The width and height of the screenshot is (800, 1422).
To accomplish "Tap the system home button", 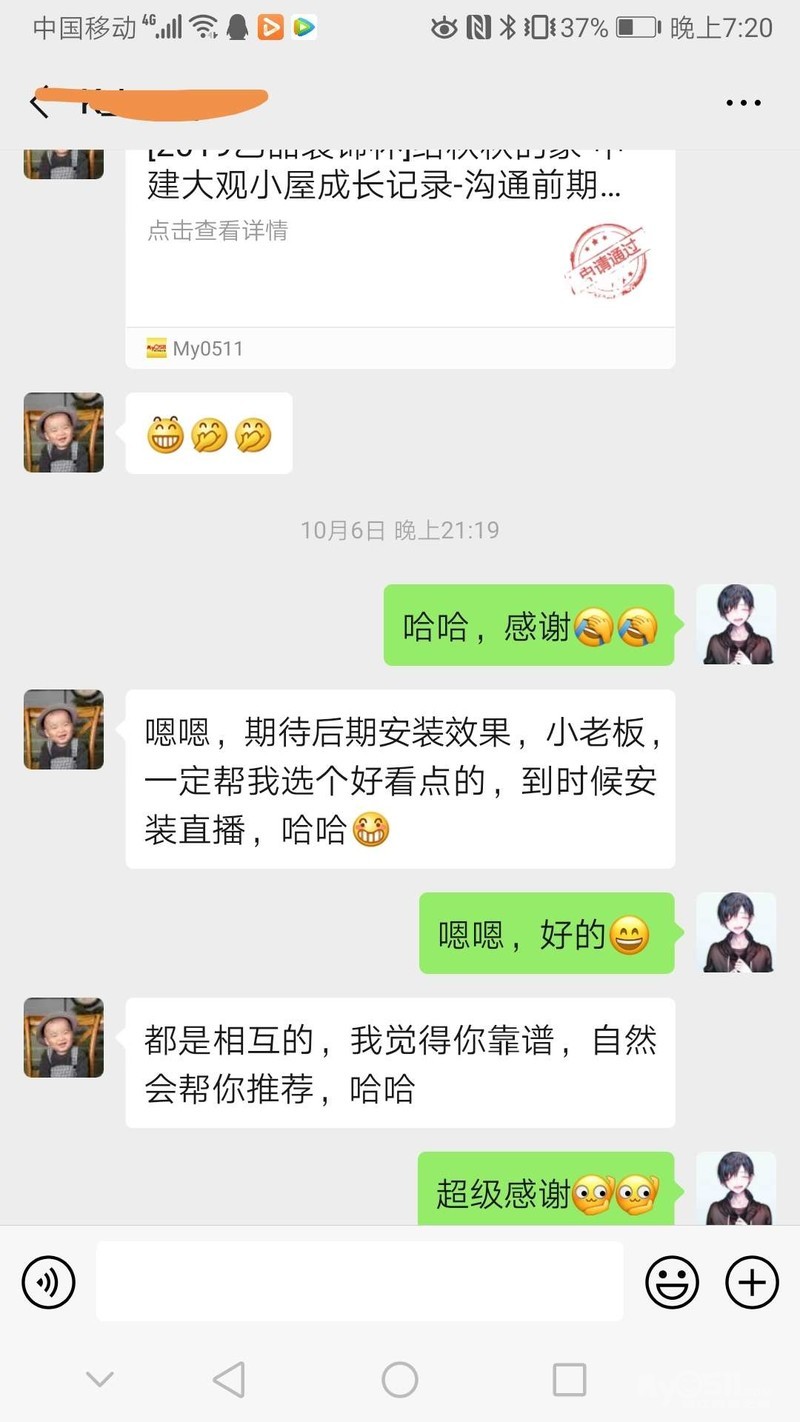I will click(x=400, y=1380).
